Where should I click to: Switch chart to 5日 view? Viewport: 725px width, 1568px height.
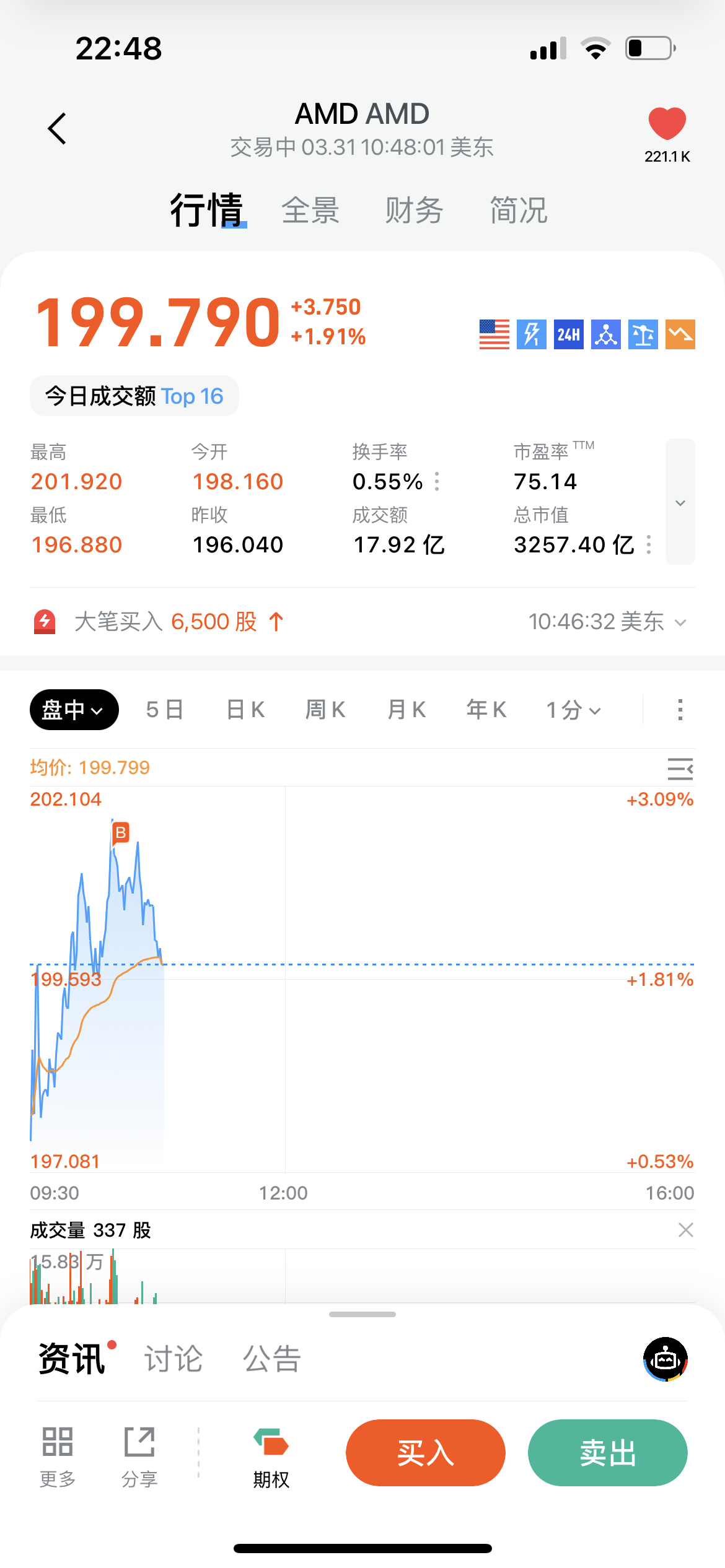164,710
